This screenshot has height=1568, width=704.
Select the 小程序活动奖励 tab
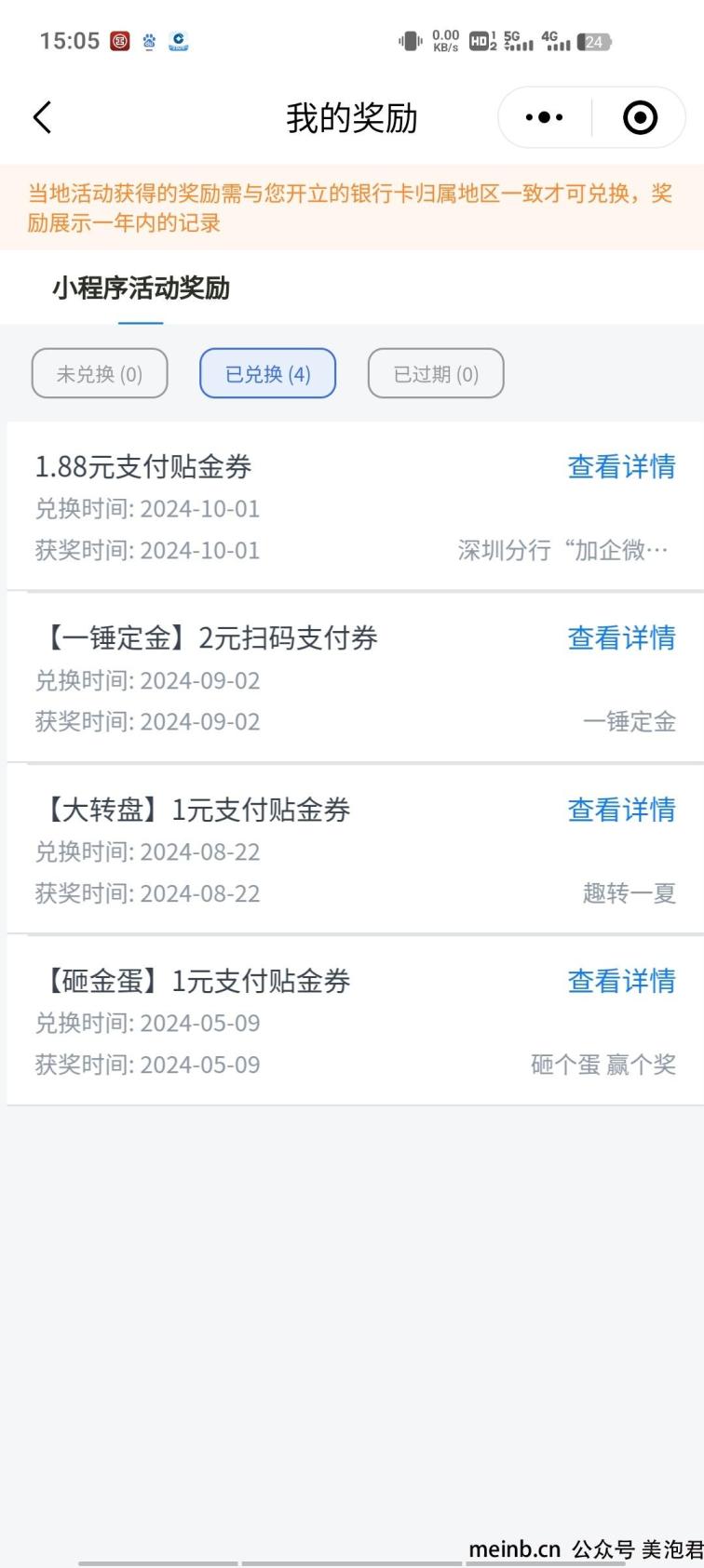click(x=141, y=288)
